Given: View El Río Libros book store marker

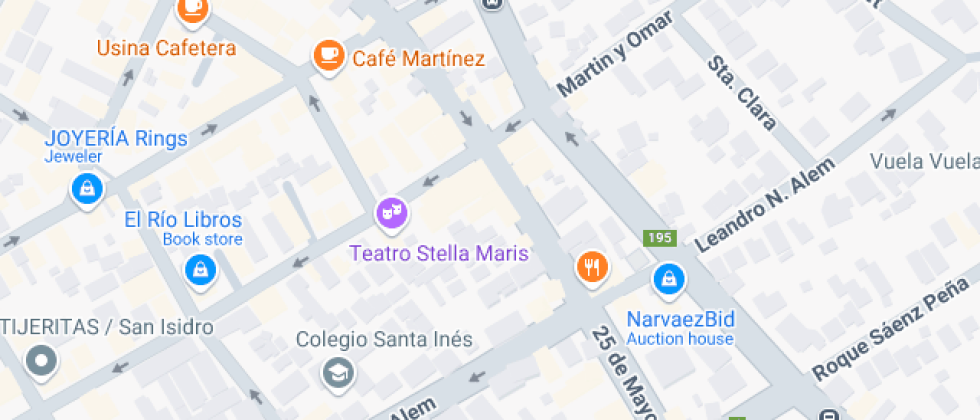Looking at the screenshot, I should click(201, 268).
